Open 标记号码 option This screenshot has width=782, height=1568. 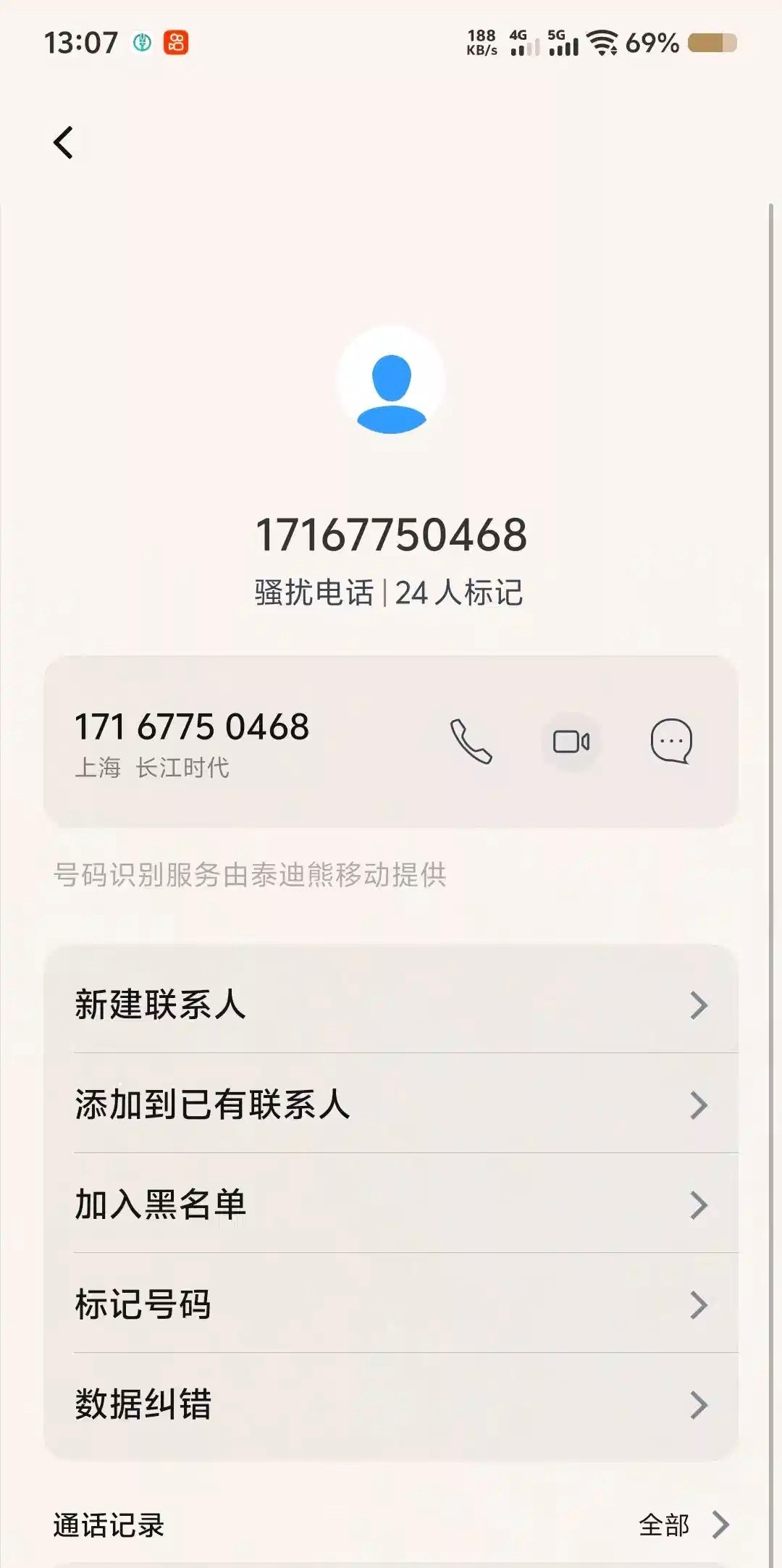click(391, 1304)
